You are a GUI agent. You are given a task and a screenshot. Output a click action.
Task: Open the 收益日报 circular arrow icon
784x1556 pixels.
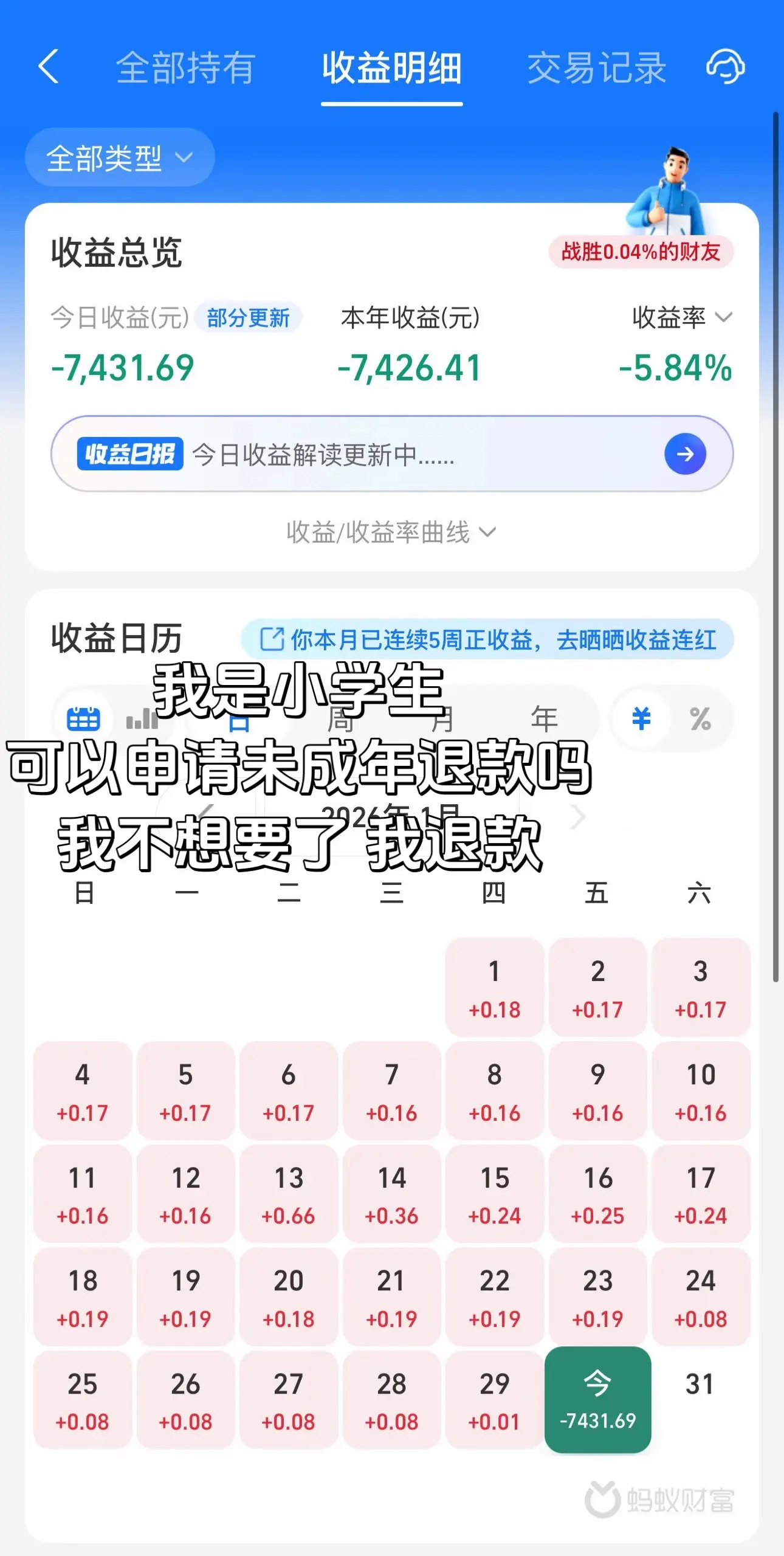pos(684,454)
